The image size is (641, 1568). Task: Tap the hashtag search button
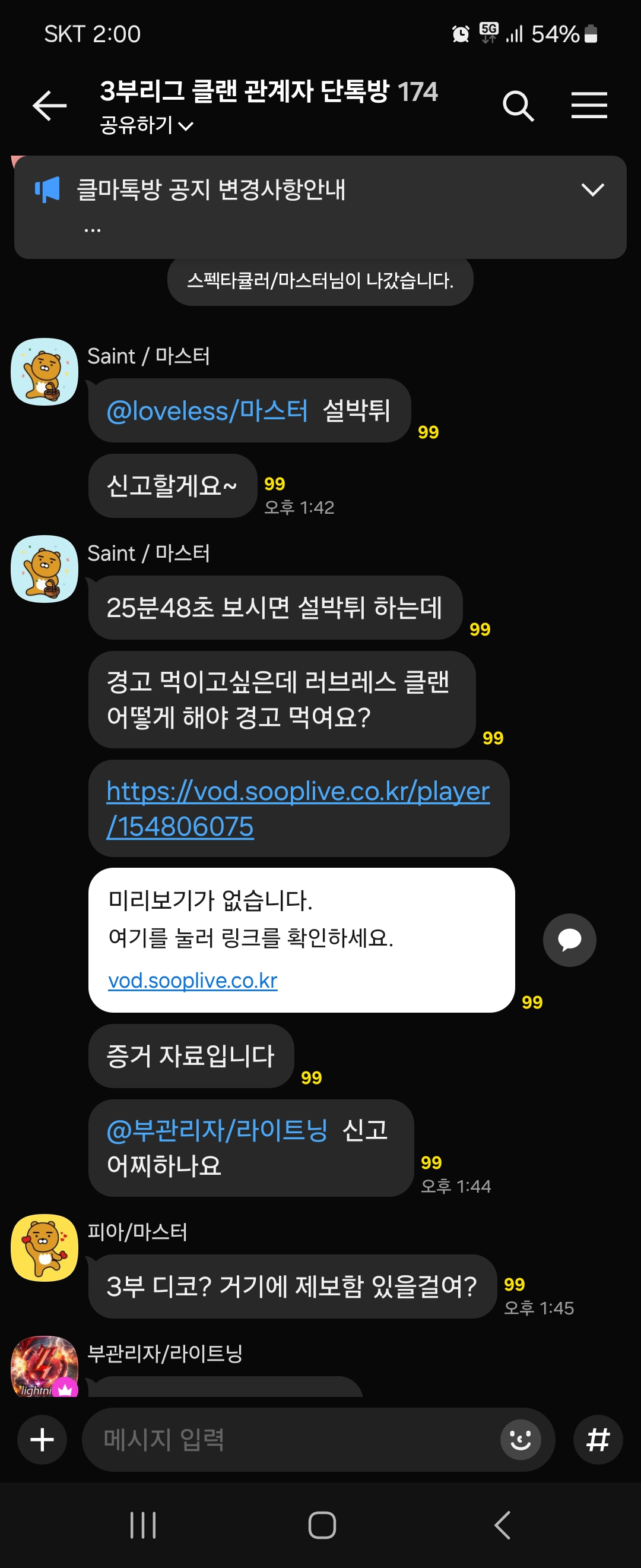tap(597, 1440)
